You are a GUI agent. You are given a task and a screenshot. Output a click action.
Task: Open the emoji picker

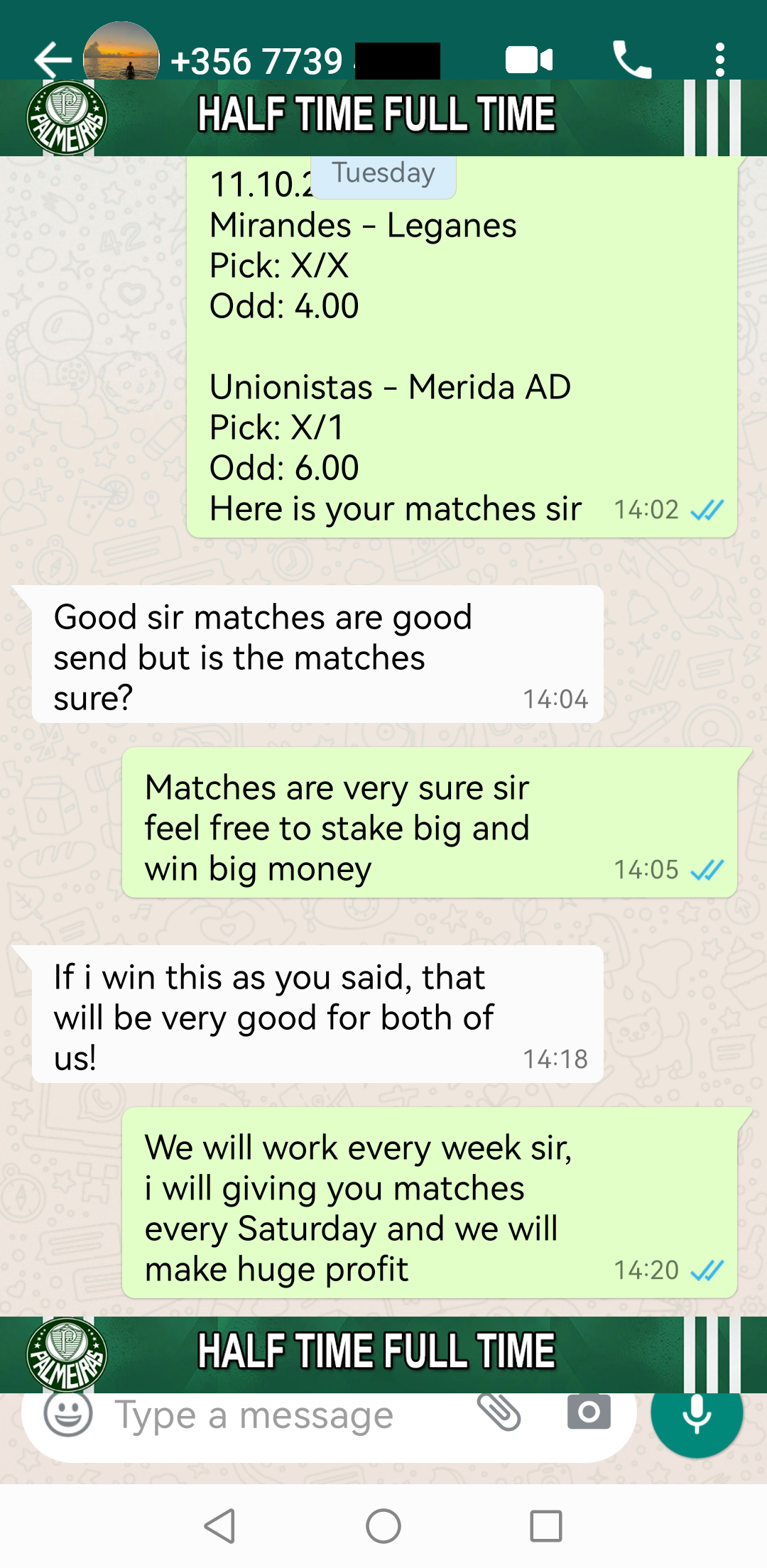(x=68, y=1415)
